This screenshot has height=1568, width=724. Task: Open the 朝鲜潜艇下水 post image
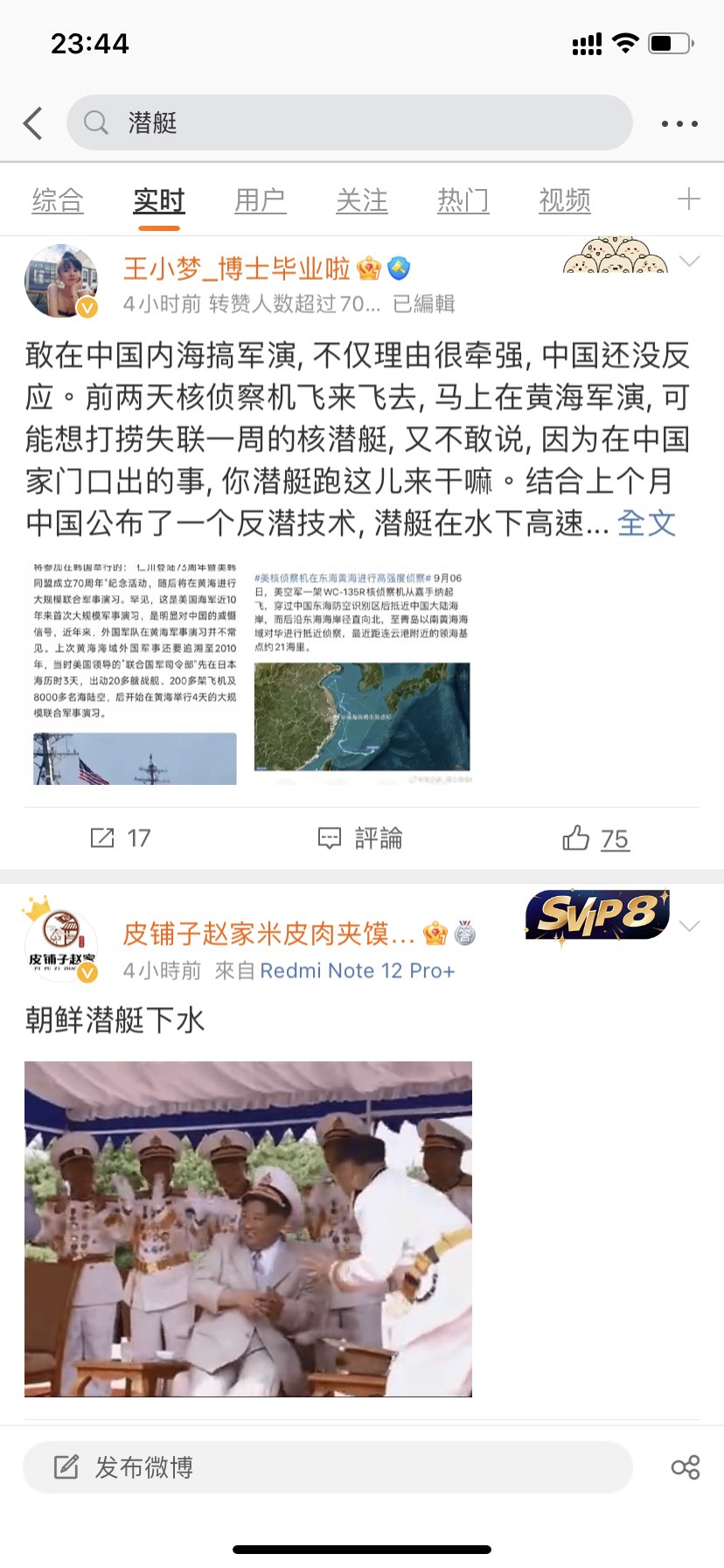[248, 1228]
